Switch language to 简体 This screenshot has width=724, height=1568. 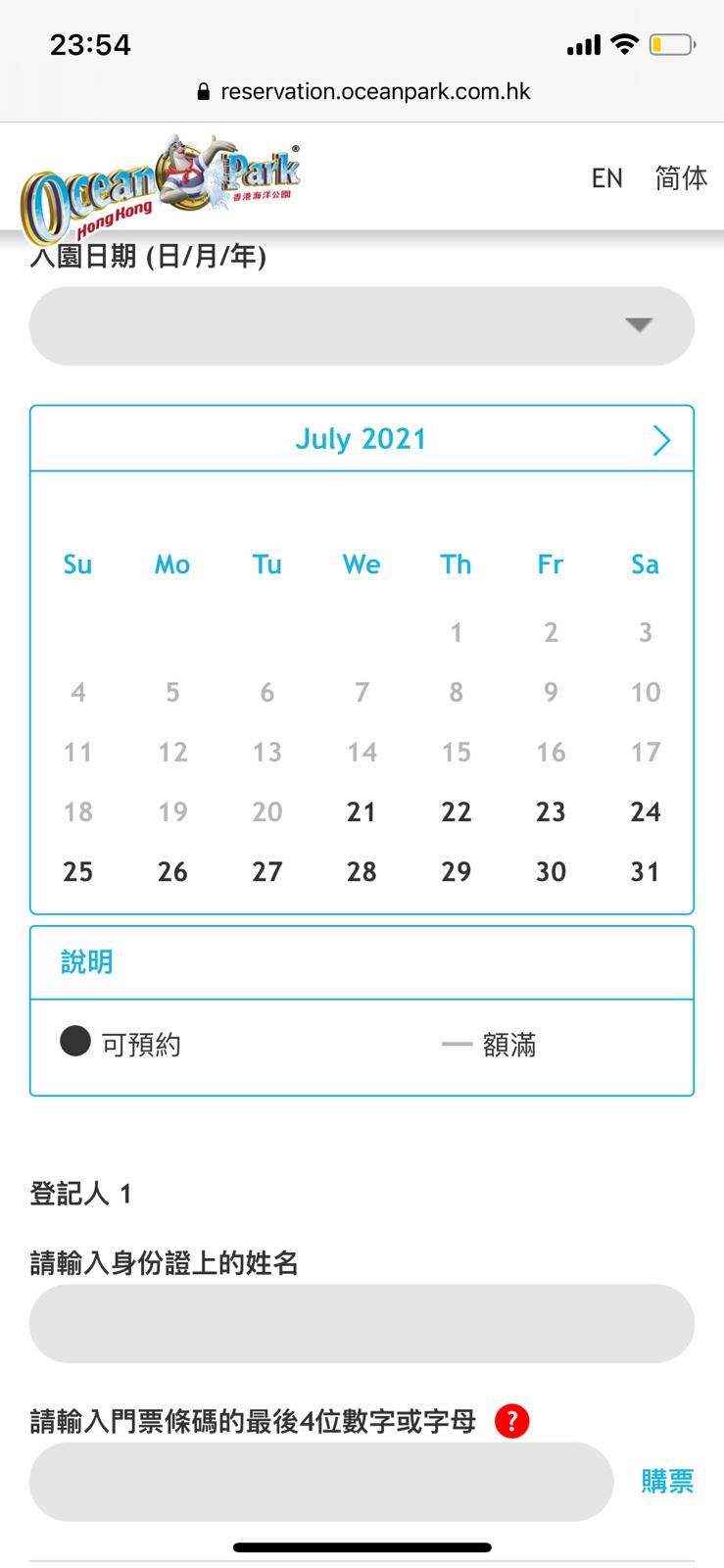click(x=681, y=177)
